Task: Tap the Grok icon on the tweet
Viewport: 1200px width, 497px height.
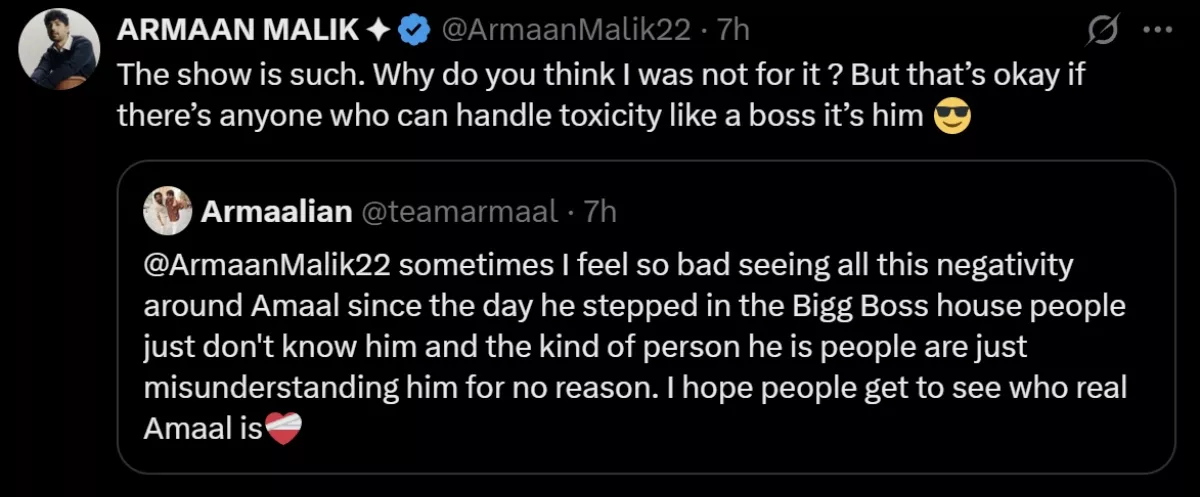Action: pyautogui.click(x=1102, y=32)
